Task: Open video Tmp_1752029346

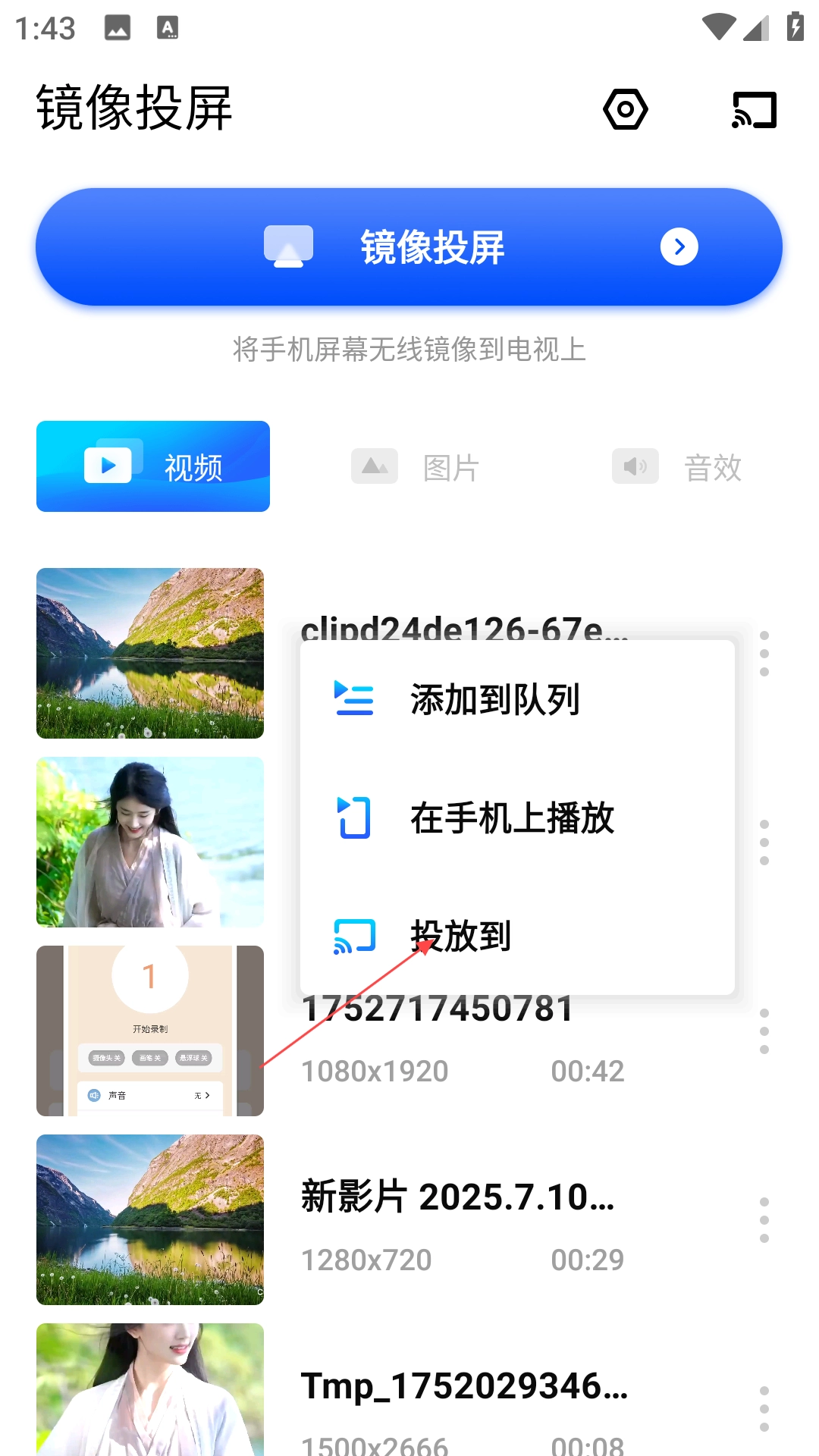Action: pos(464,1386)
